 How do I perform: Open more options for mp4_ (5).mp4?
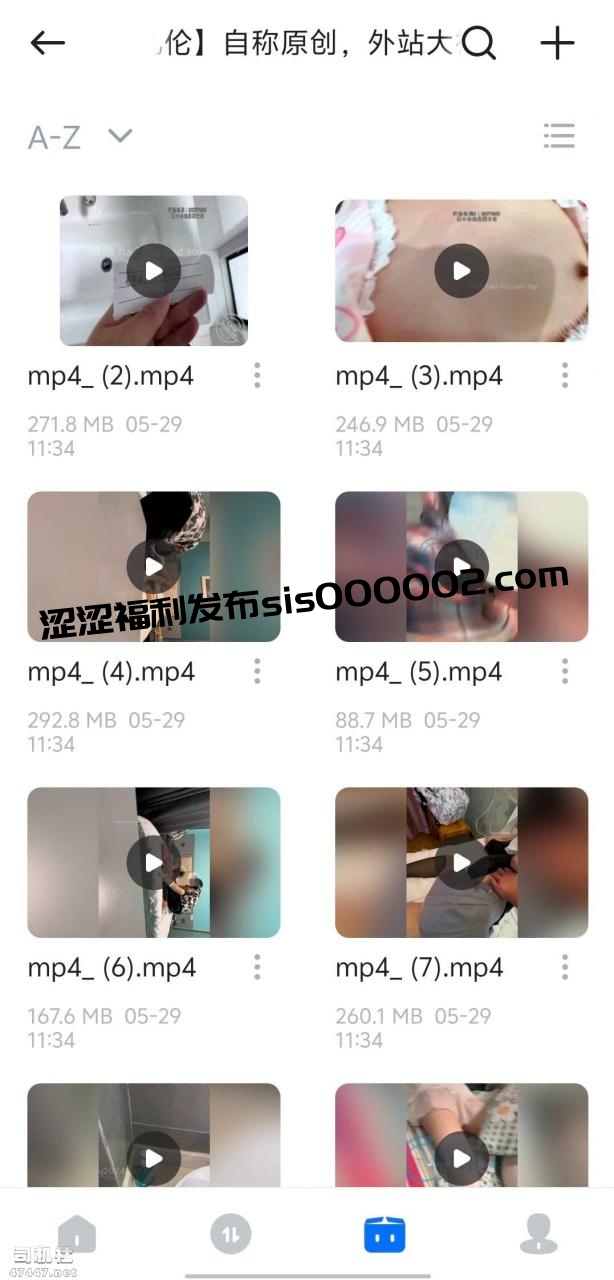(x=565, y=671)
